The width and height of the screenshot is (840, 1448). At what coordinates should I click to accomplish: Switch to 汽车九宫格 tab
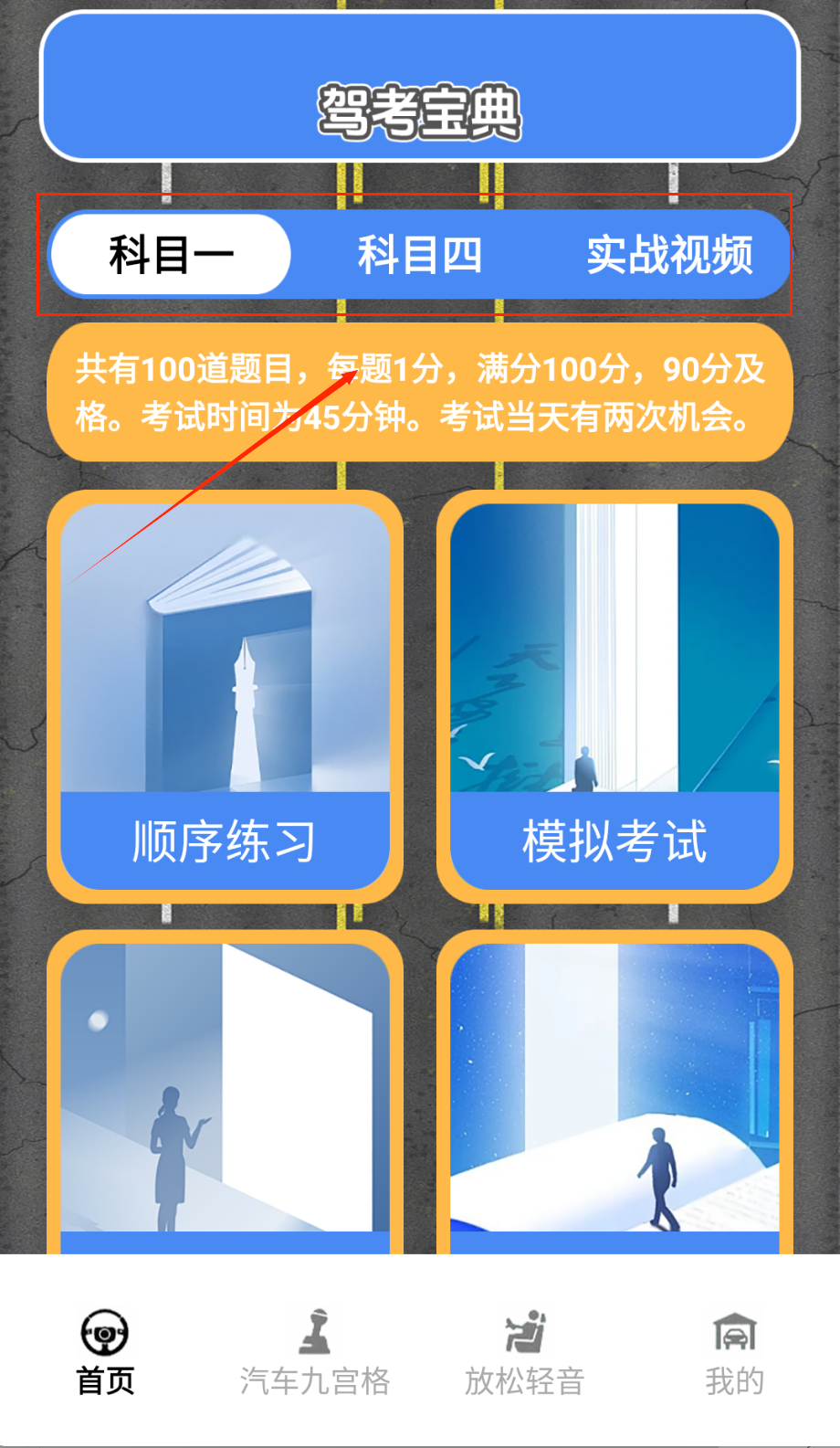pos(315,1353)
